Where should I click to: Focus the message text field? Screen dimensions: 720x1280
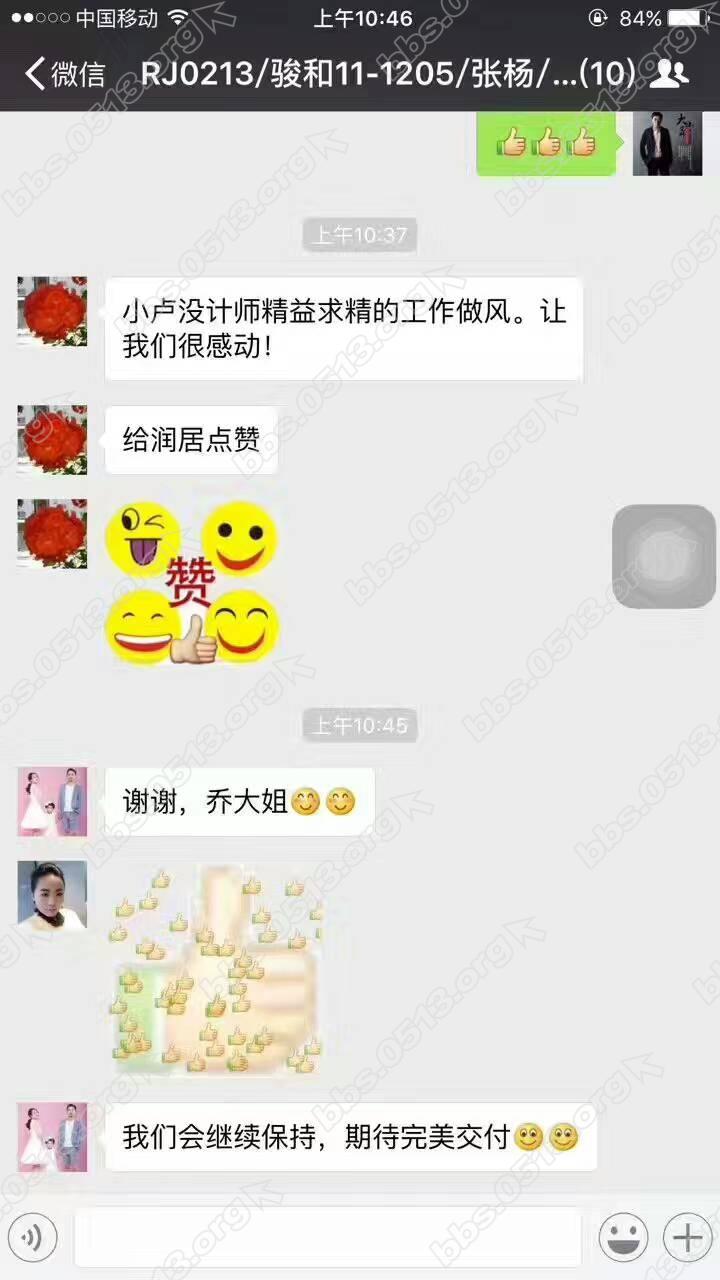coord(328,1238)
